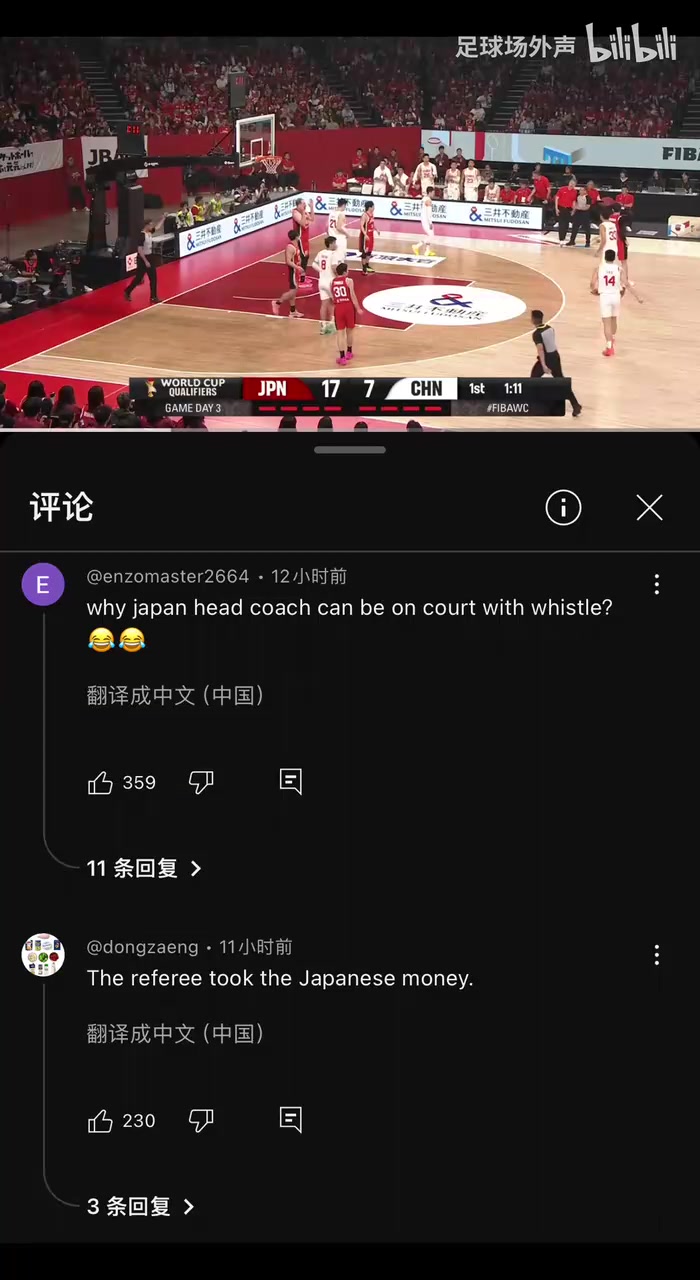Close the comments panel

coord(649,508)
